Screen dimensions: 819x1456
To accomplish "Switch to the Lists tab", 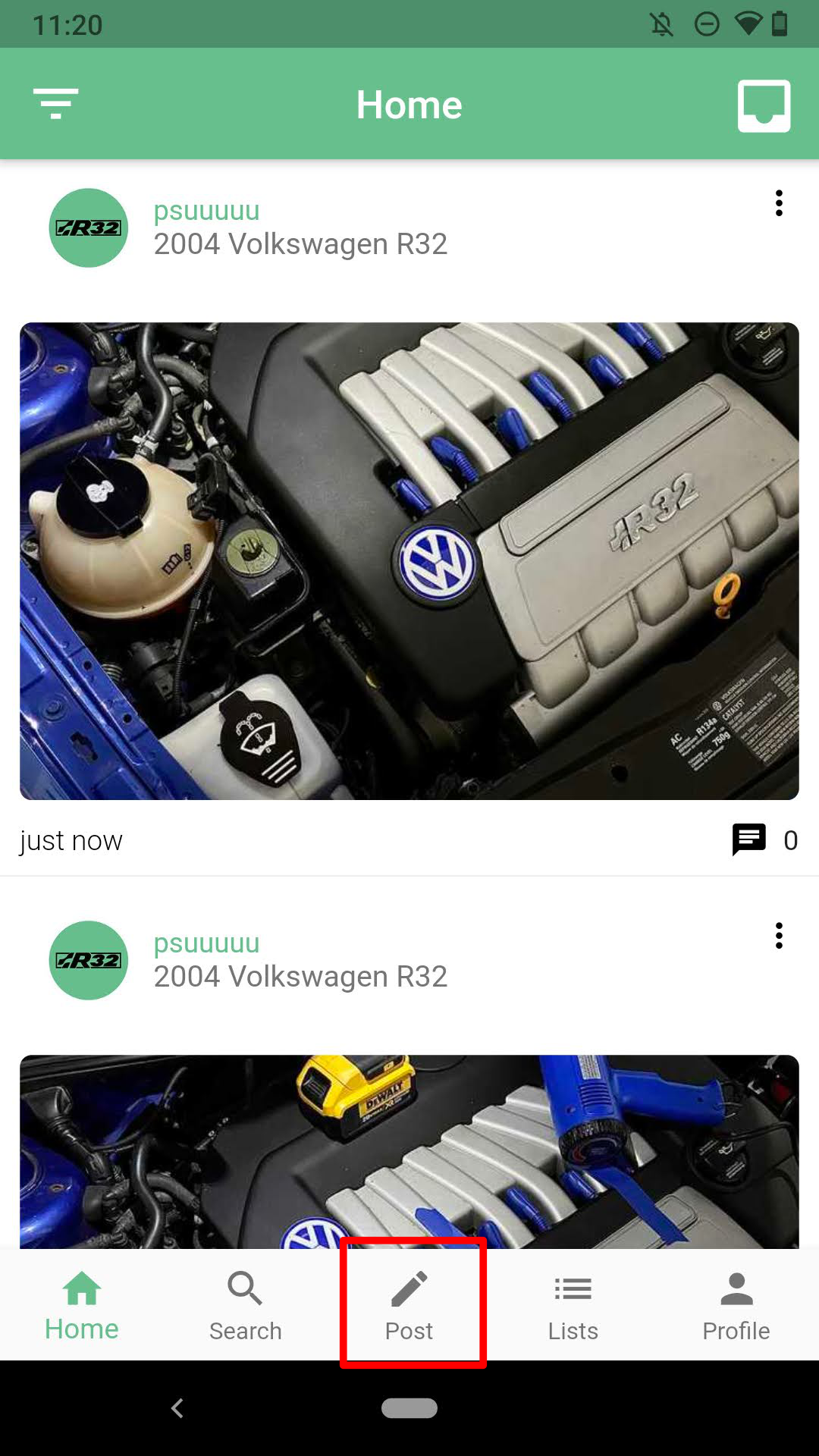I will click(573, 1306).
